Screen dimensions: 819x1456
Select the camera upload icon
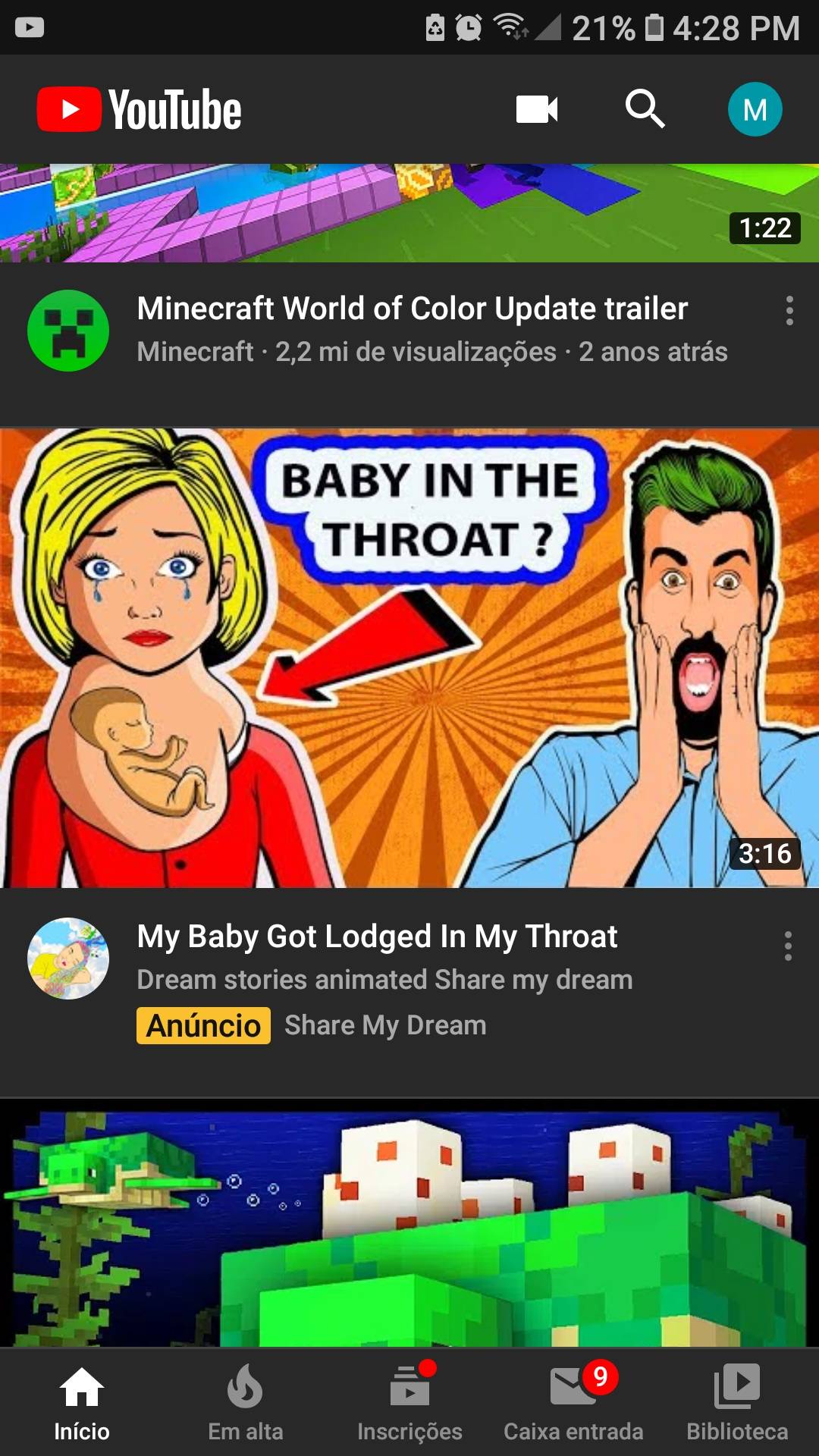(535, 108)
